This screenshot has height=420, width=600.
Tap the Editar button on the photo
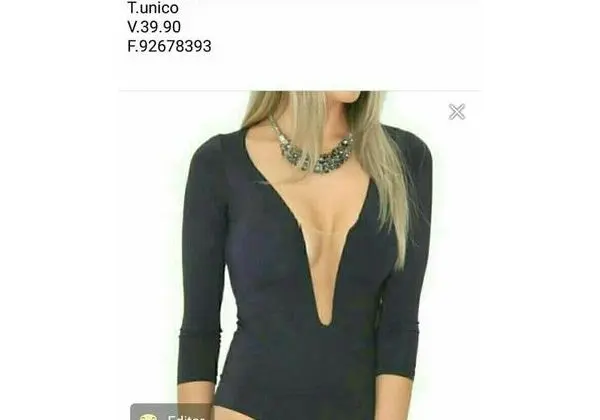click(173, 413)
